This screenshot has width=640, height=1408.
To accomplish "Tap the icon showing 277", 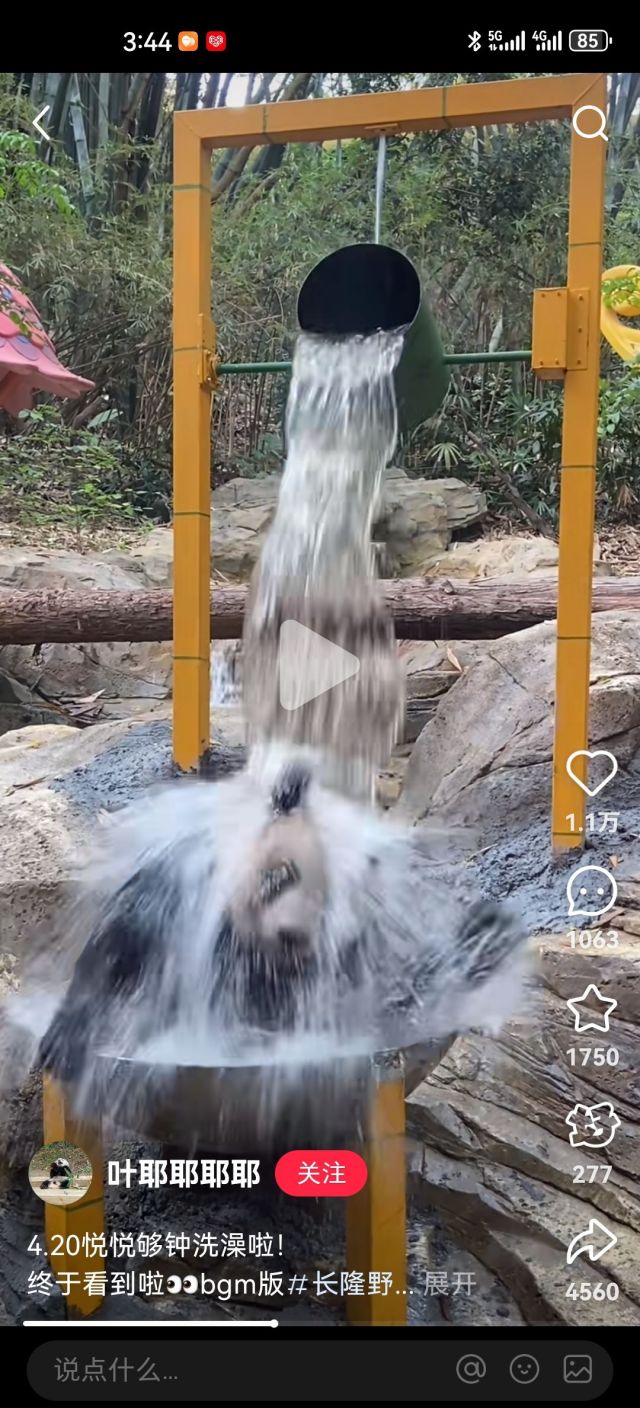I will (x=592, y=1127).
